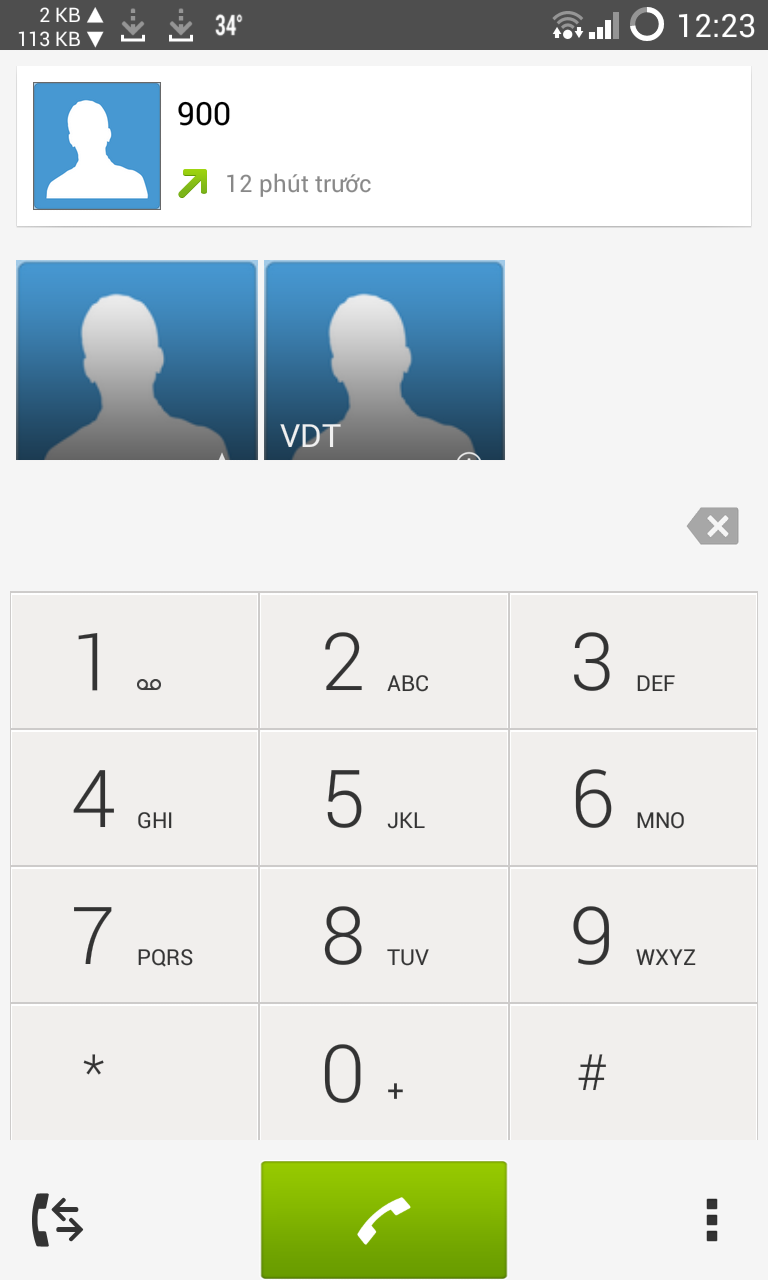Enter digit 2 ABC
768x1280 pixels.
(384, 661)
